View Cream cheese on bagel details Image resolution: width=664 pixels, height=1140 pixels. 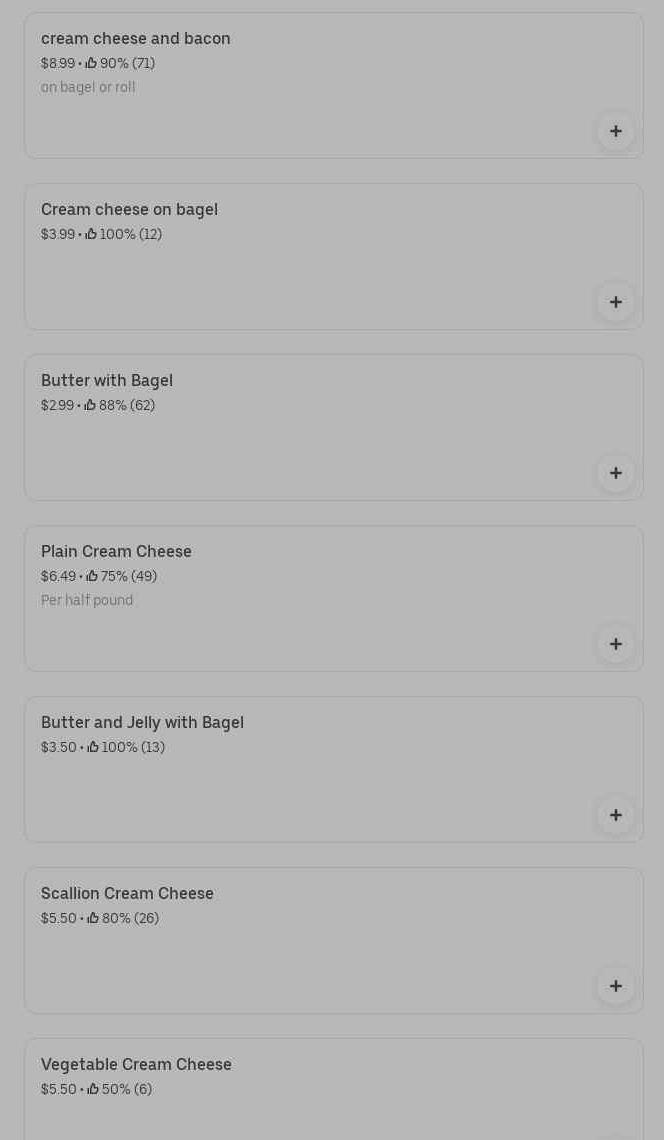(300, 256)
